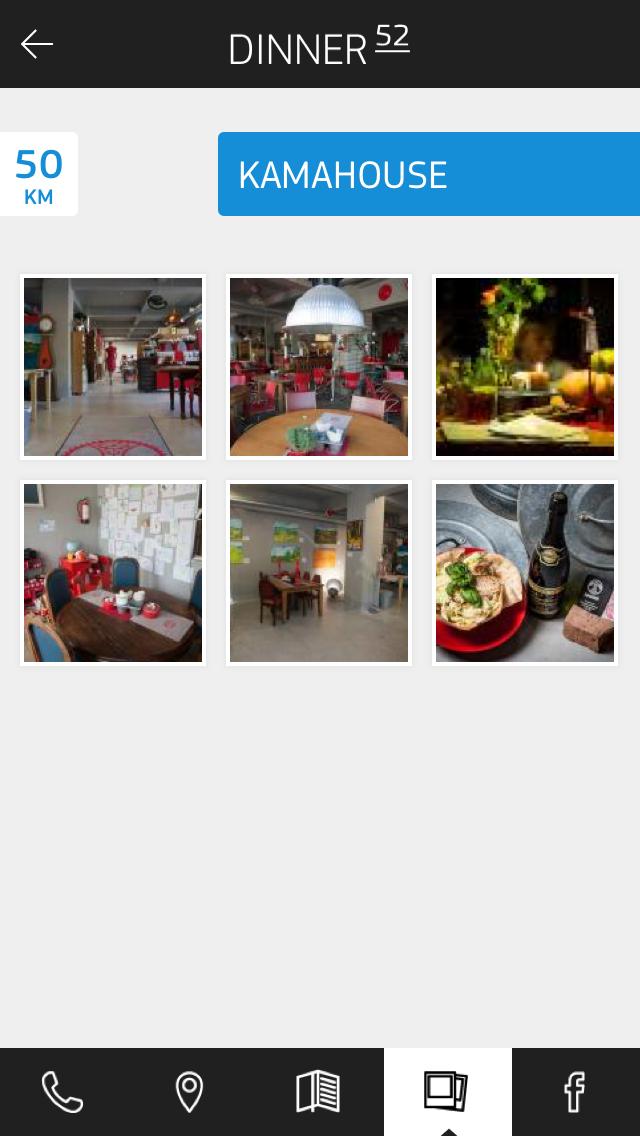Viewport: 640px width, 1136px height.
Task: Switch to the phone call tab
Action: (63, 1091)
